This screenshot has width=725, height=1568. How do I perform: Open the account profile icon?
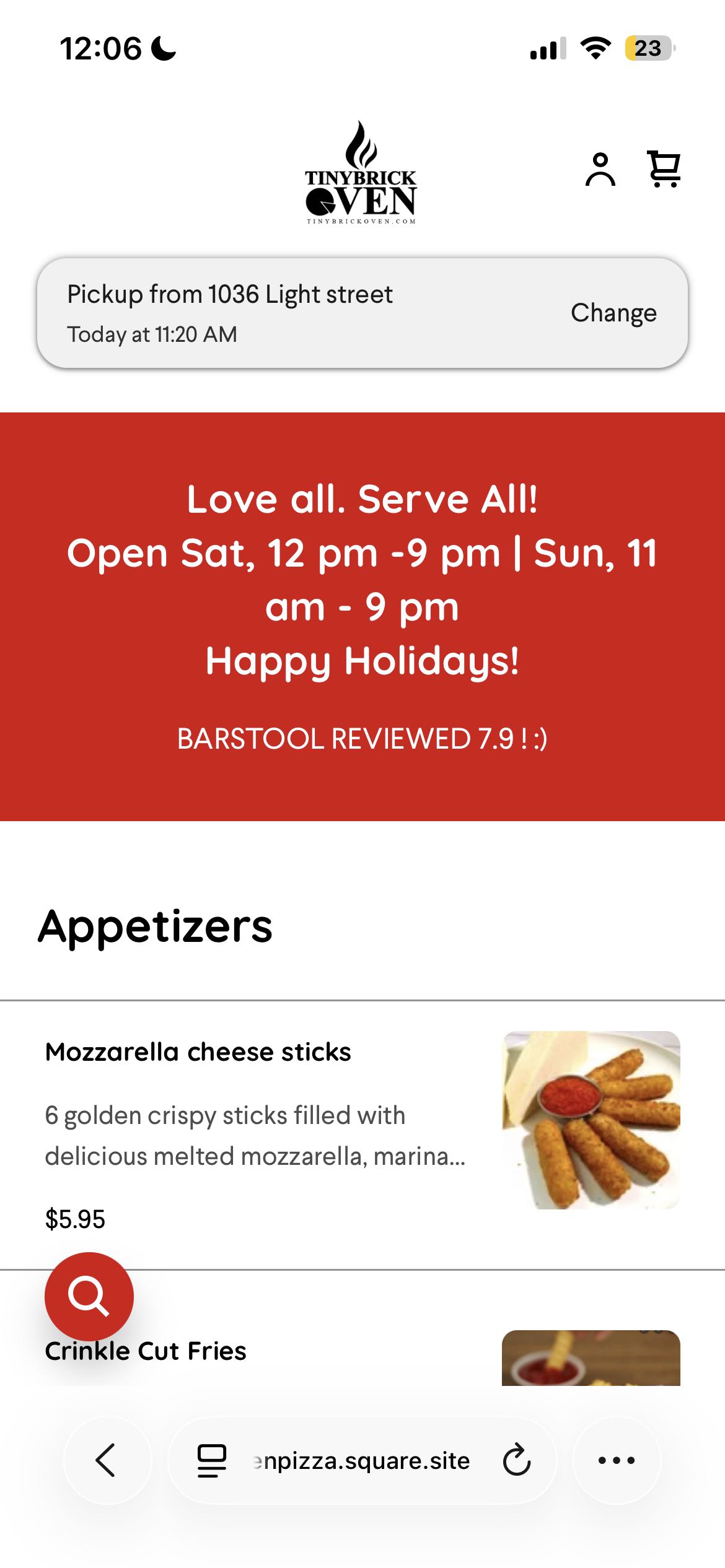click(600, 170)
